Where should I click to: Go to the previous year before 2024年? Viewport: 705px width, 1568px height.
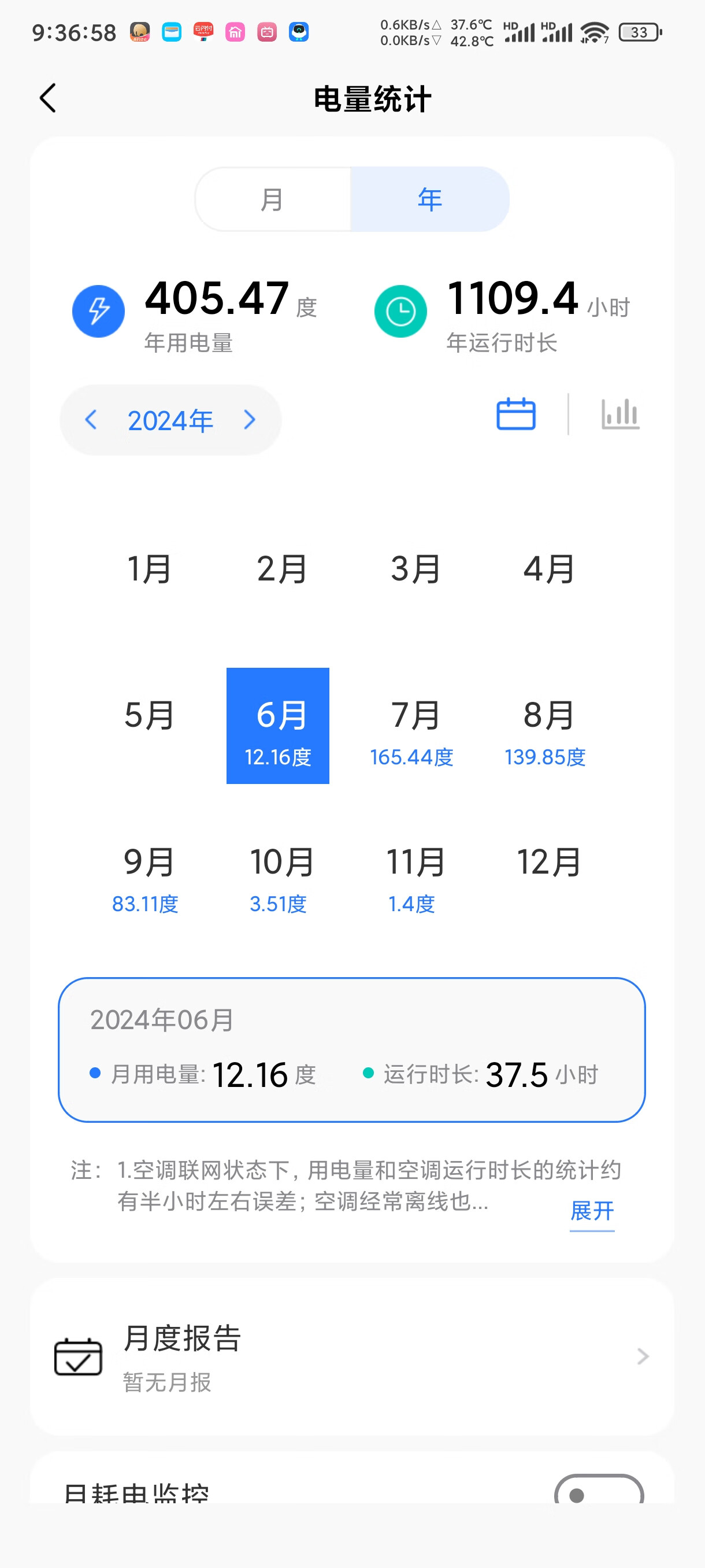(x=91, y=419)
